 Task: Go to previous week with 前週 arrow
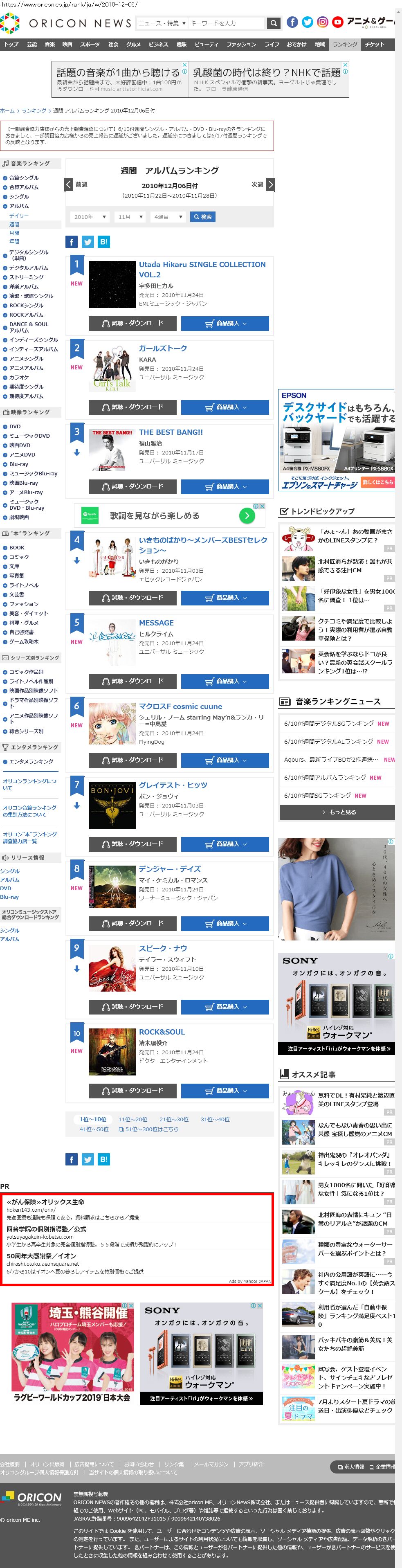click(x=70, y=184)
